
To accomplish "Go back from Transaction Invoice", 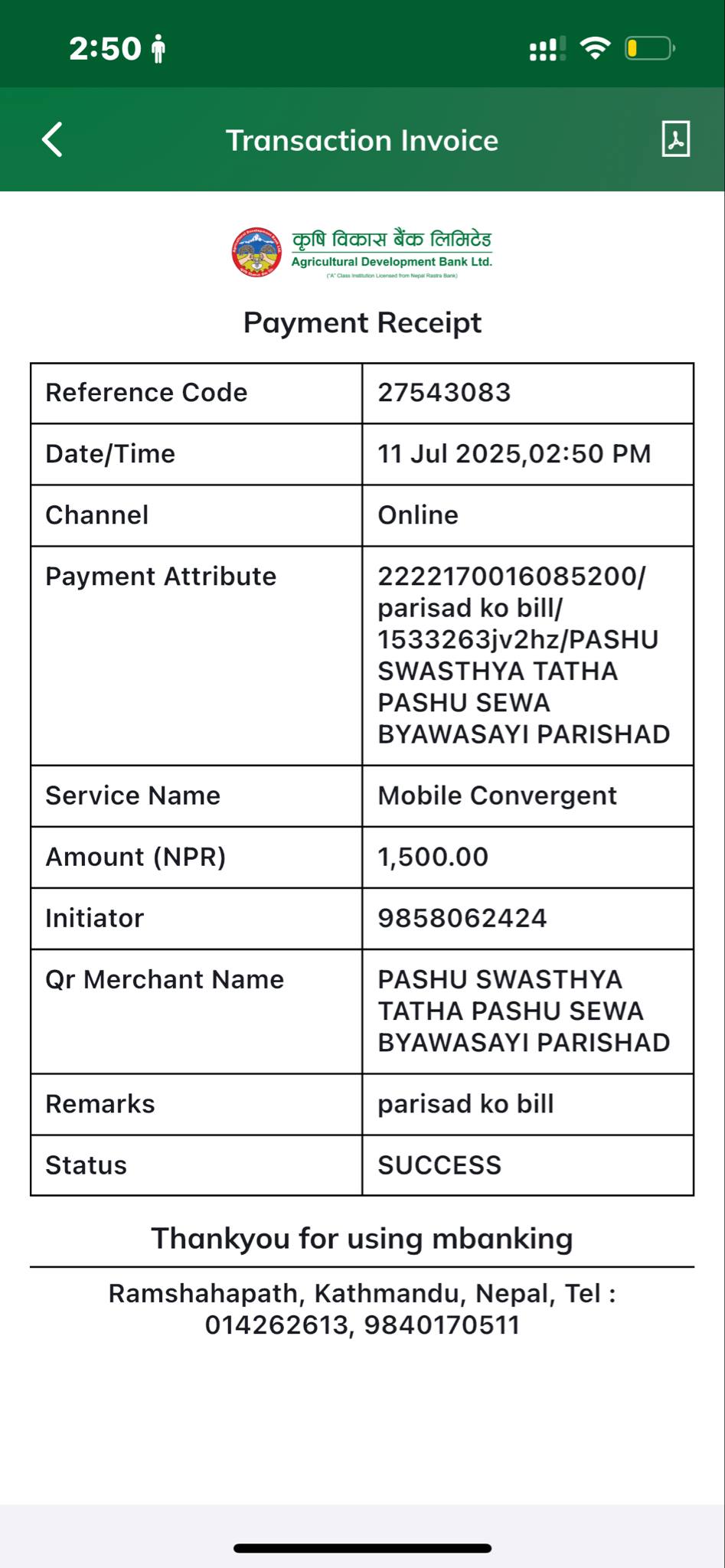I will pyautogui.click(x=52, y=140).
